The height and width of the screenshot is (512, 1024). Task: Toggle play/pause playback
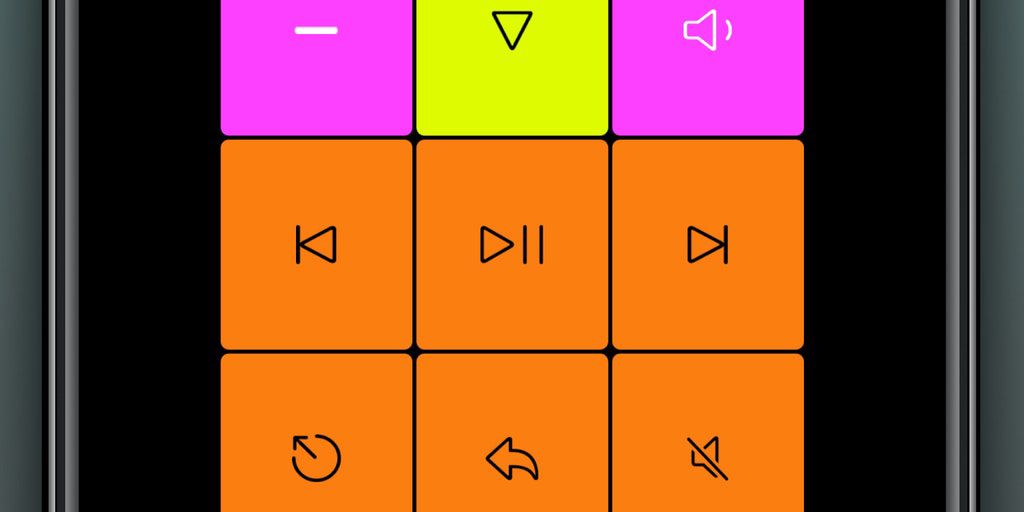coord(512,245)
